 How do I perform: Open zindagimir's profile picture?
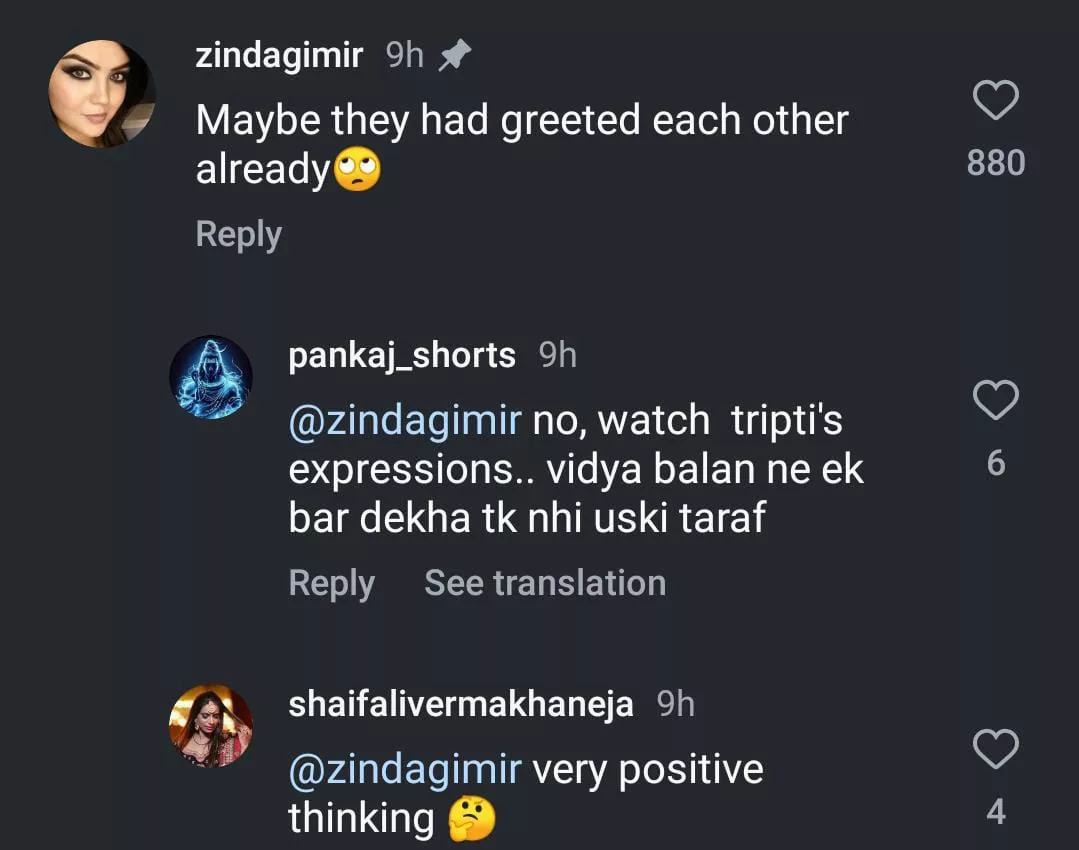point(102,94)
